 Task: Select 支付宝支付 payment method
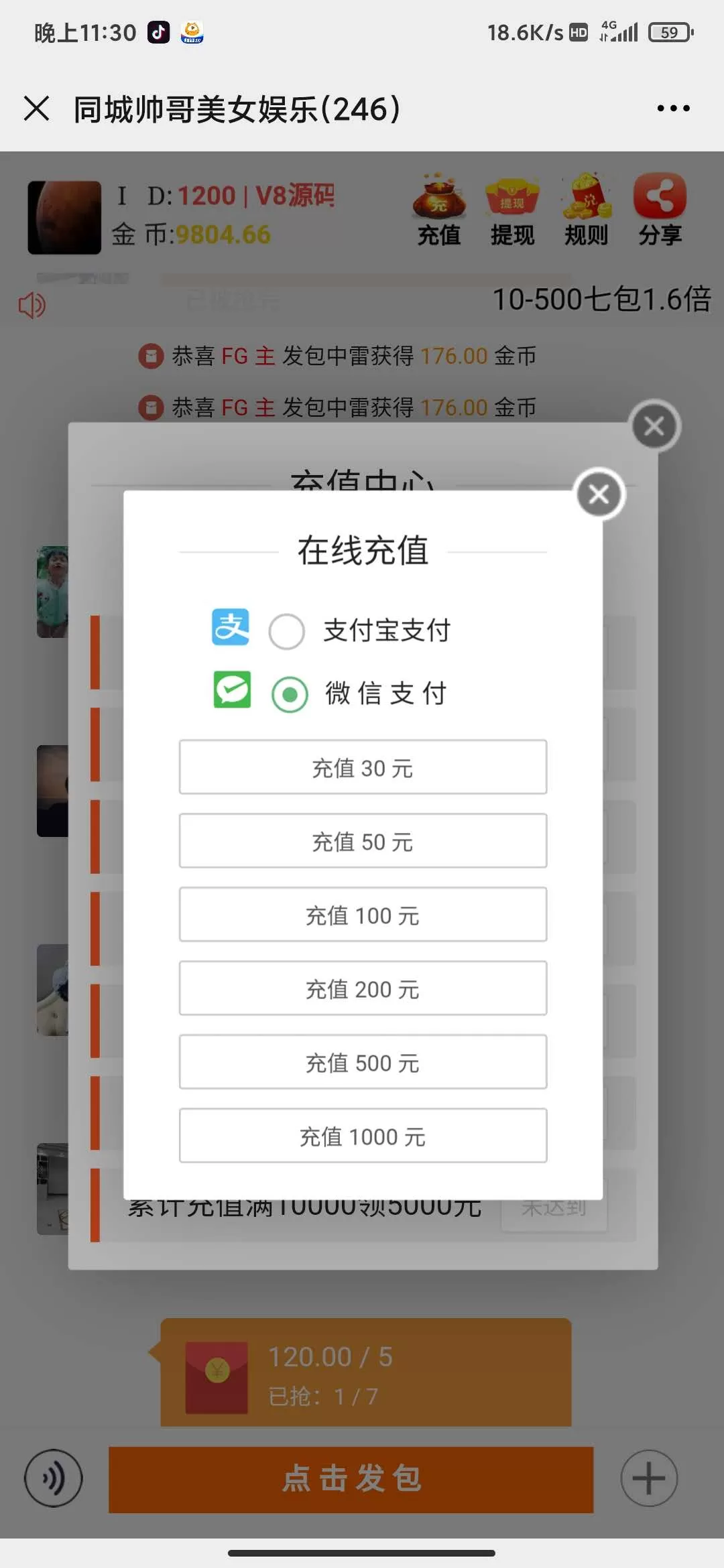pyautogui.click(x=287, y=631)
